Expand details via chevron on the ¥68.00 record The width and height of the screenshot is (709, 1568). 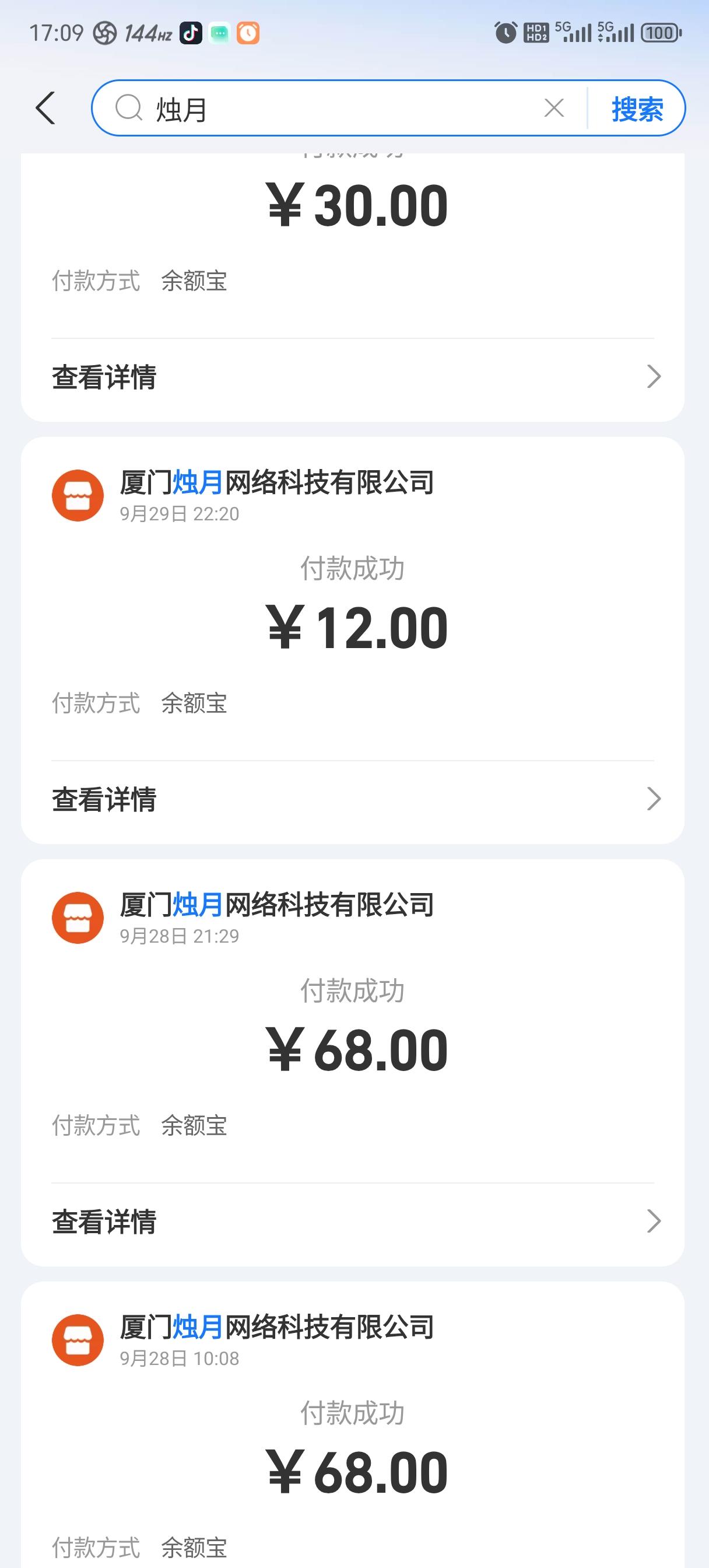pyautogui.click(x=654, y=1221)
